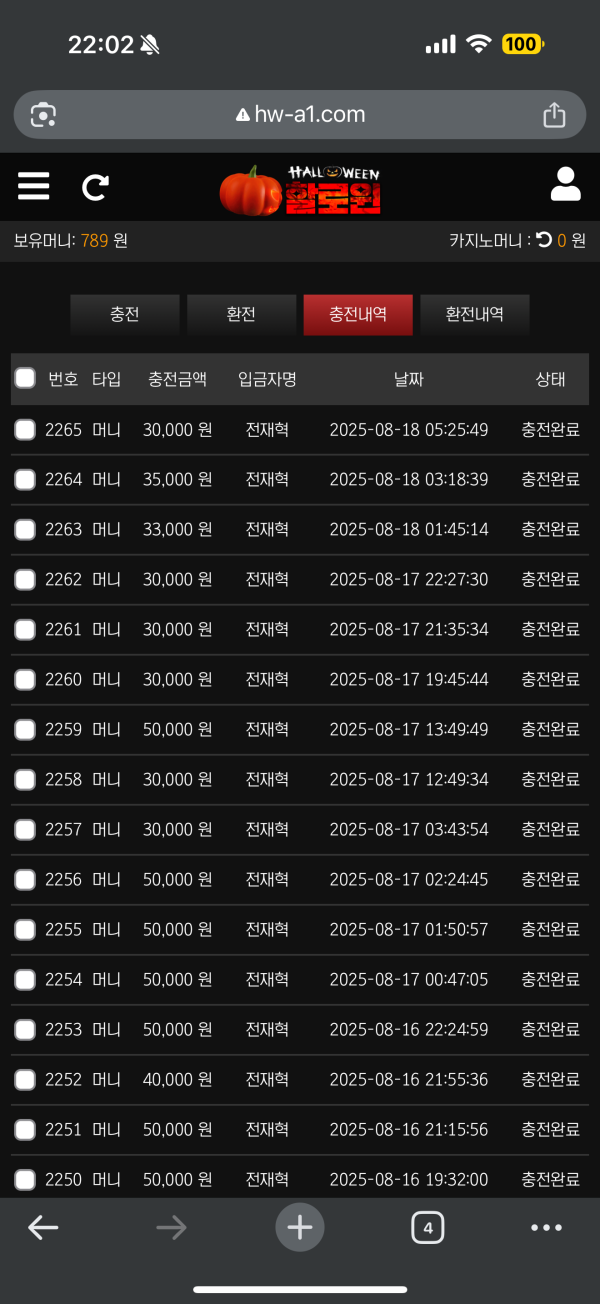Open the user profile icon
The image size is (600, 1304).
pyautogui.click(x=566, y=184)
